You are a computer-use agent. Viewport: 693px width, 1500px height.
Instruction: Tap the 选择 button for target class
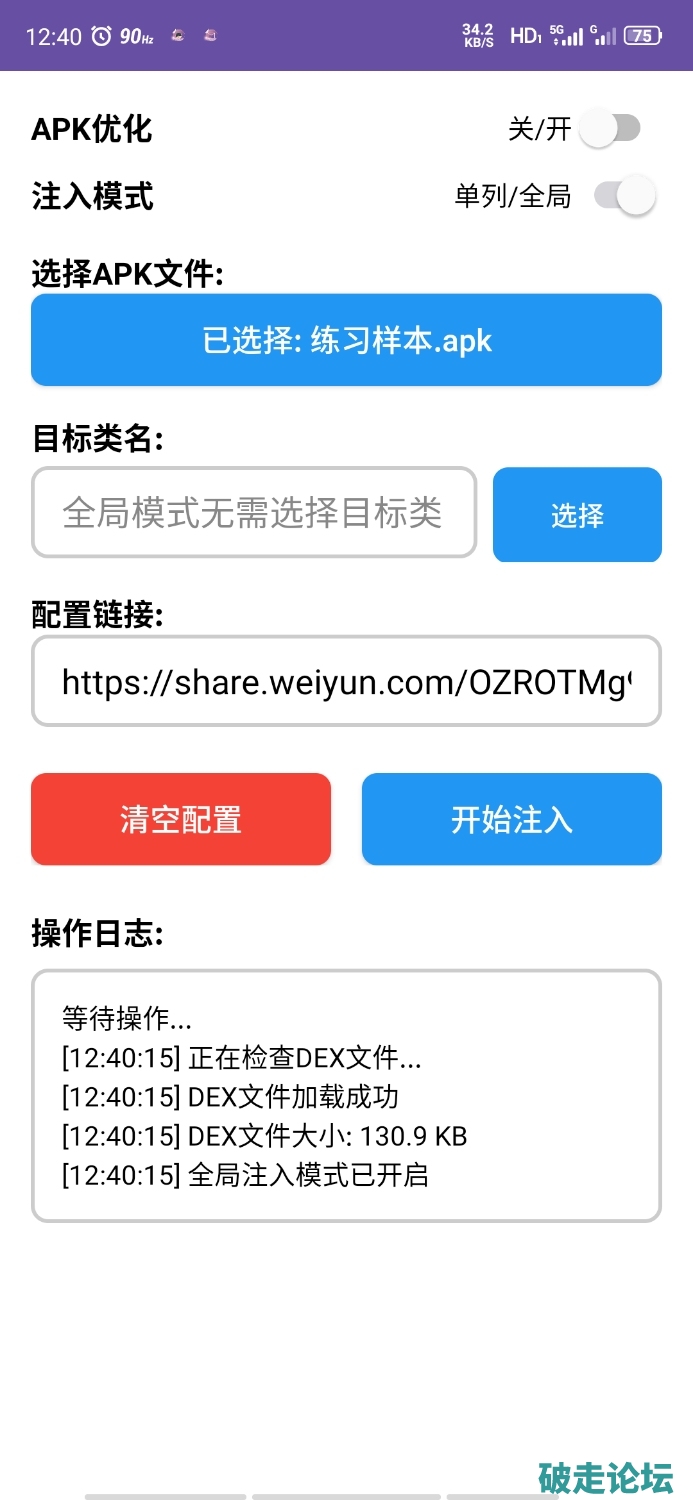(577, 515)
